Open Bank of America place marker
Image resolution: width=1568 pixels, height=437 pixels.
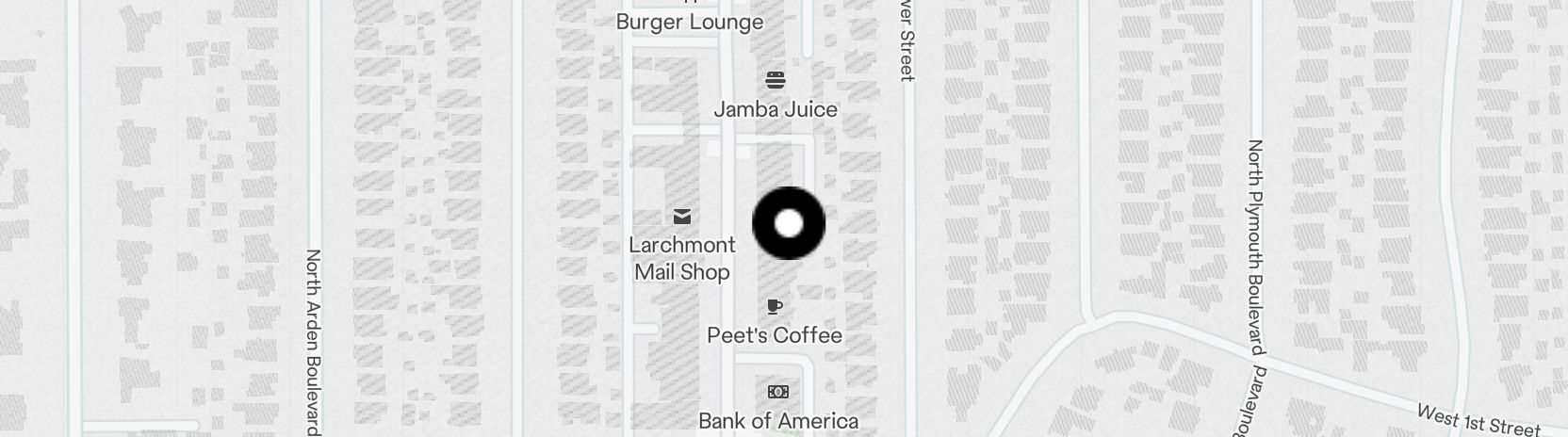(777, 392)
